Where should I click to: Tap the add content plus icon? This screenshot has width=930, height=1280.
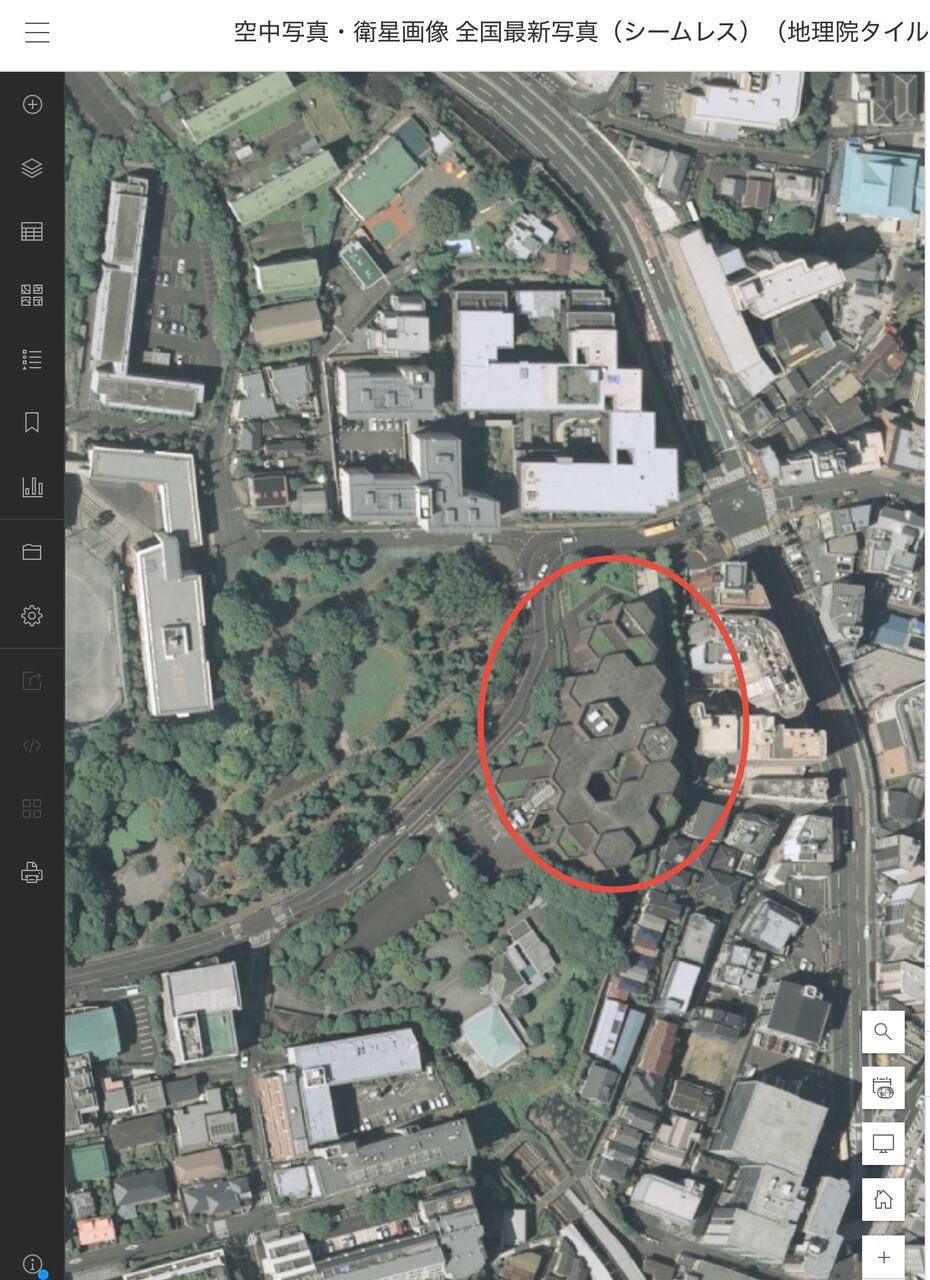[x=32, y=104]
